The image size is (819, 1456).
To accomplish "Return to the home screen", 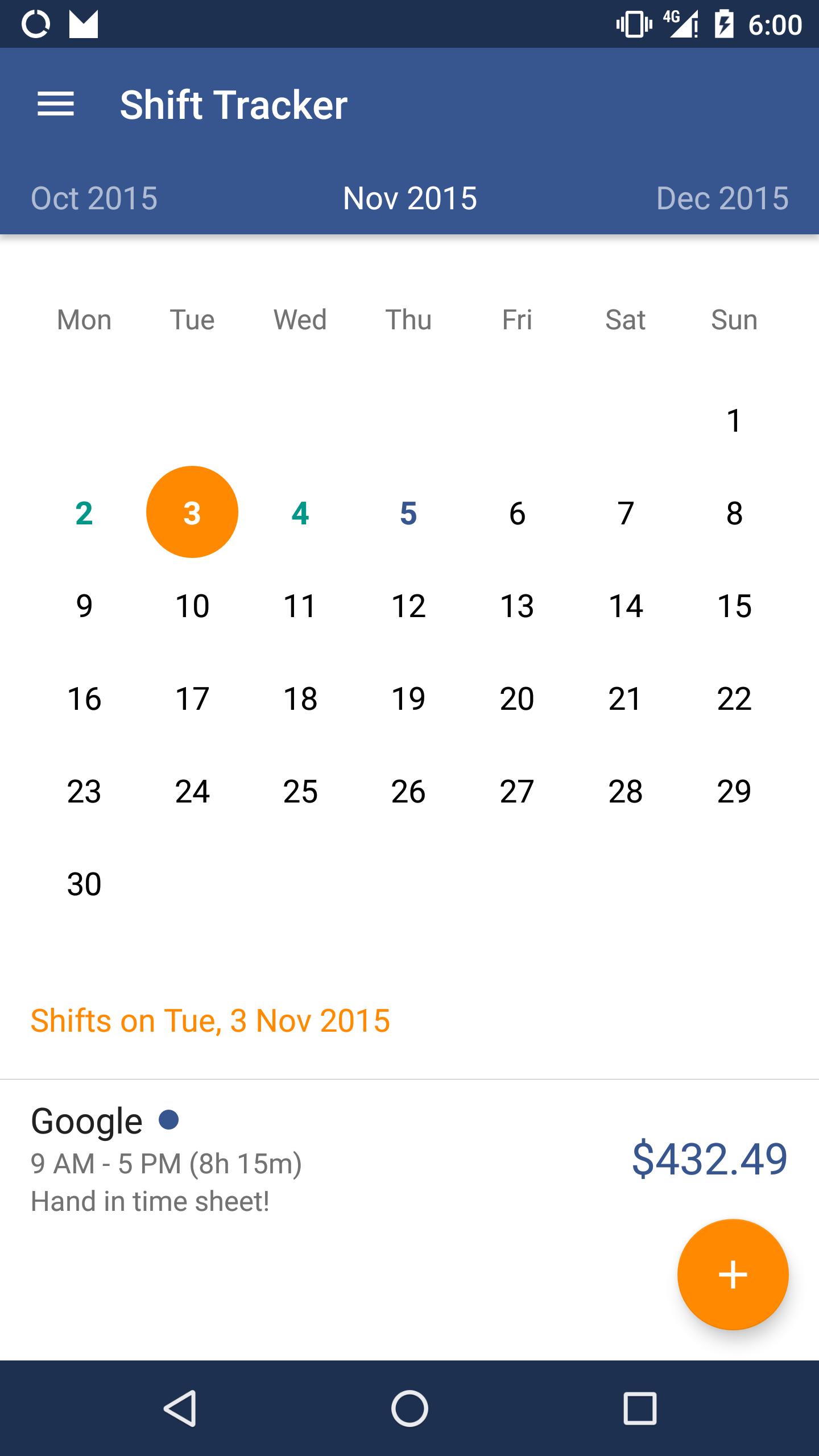I will (409, 1408).
